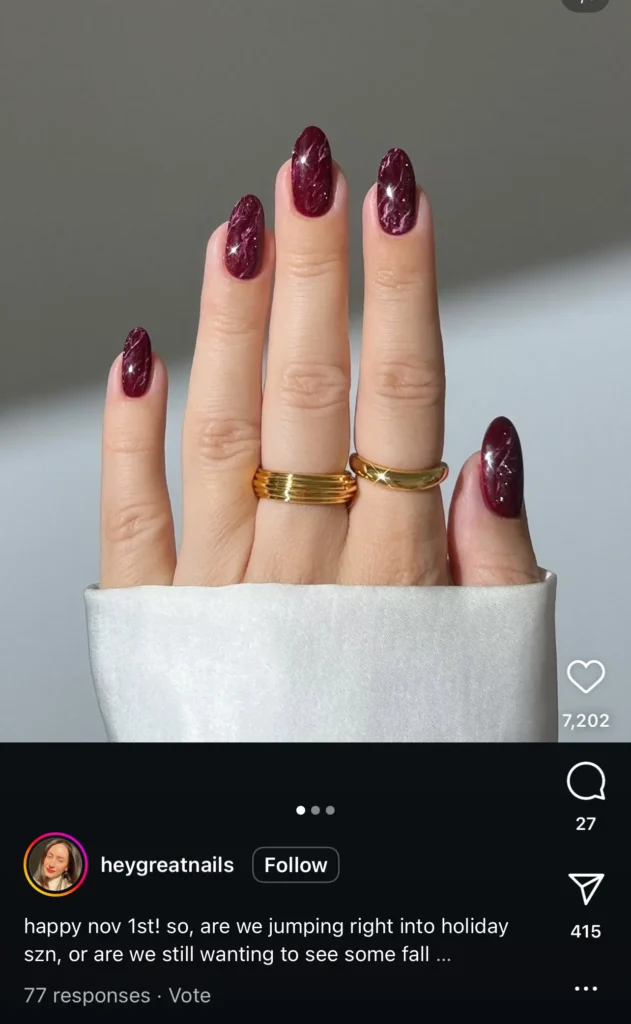Tap Vote to answer the poll
This screenshot has height=1024, width=631.
tap(189, 995)
